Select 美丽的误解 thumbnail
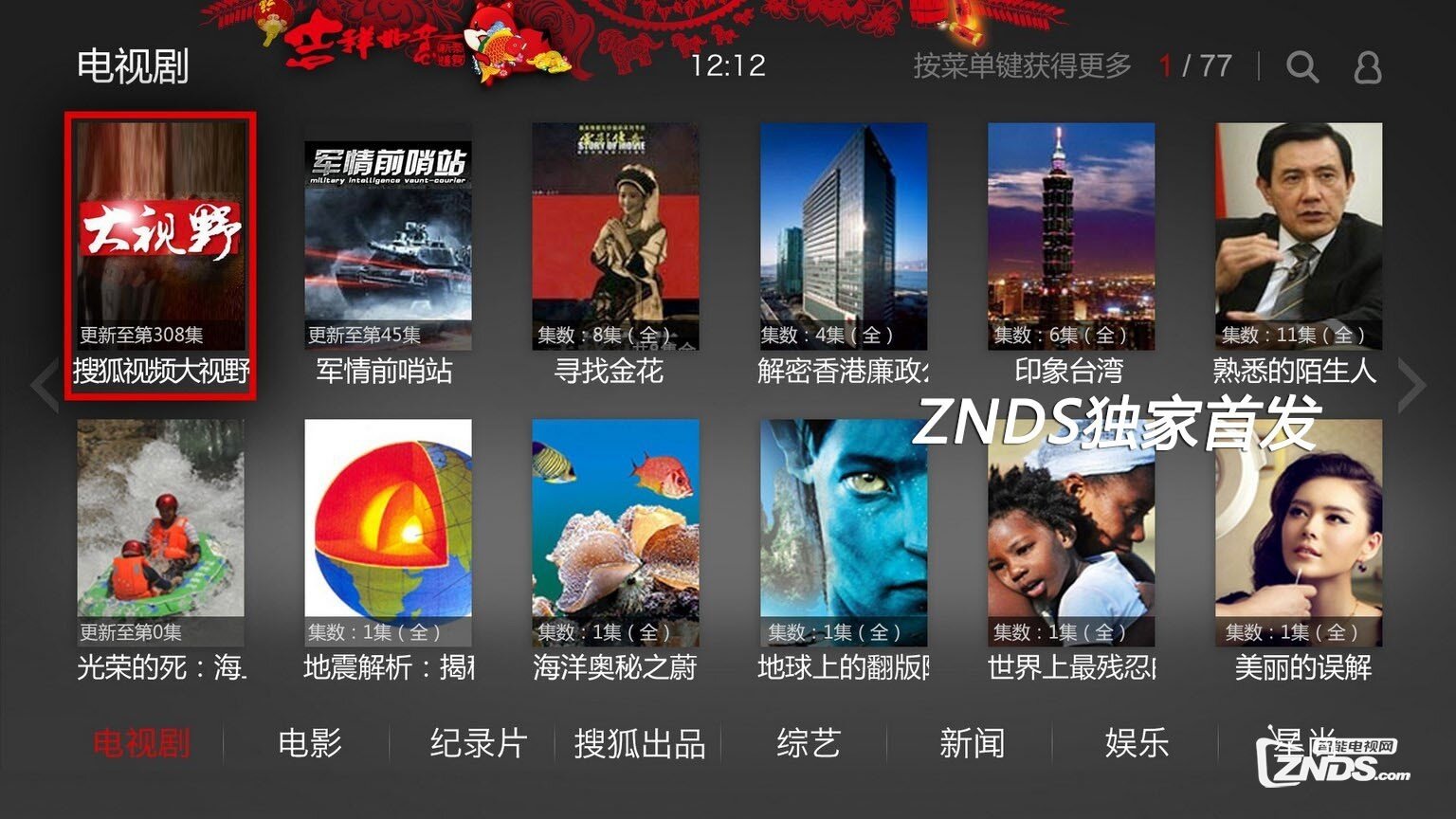The image size is (1456, 819). click(1299, 533)
